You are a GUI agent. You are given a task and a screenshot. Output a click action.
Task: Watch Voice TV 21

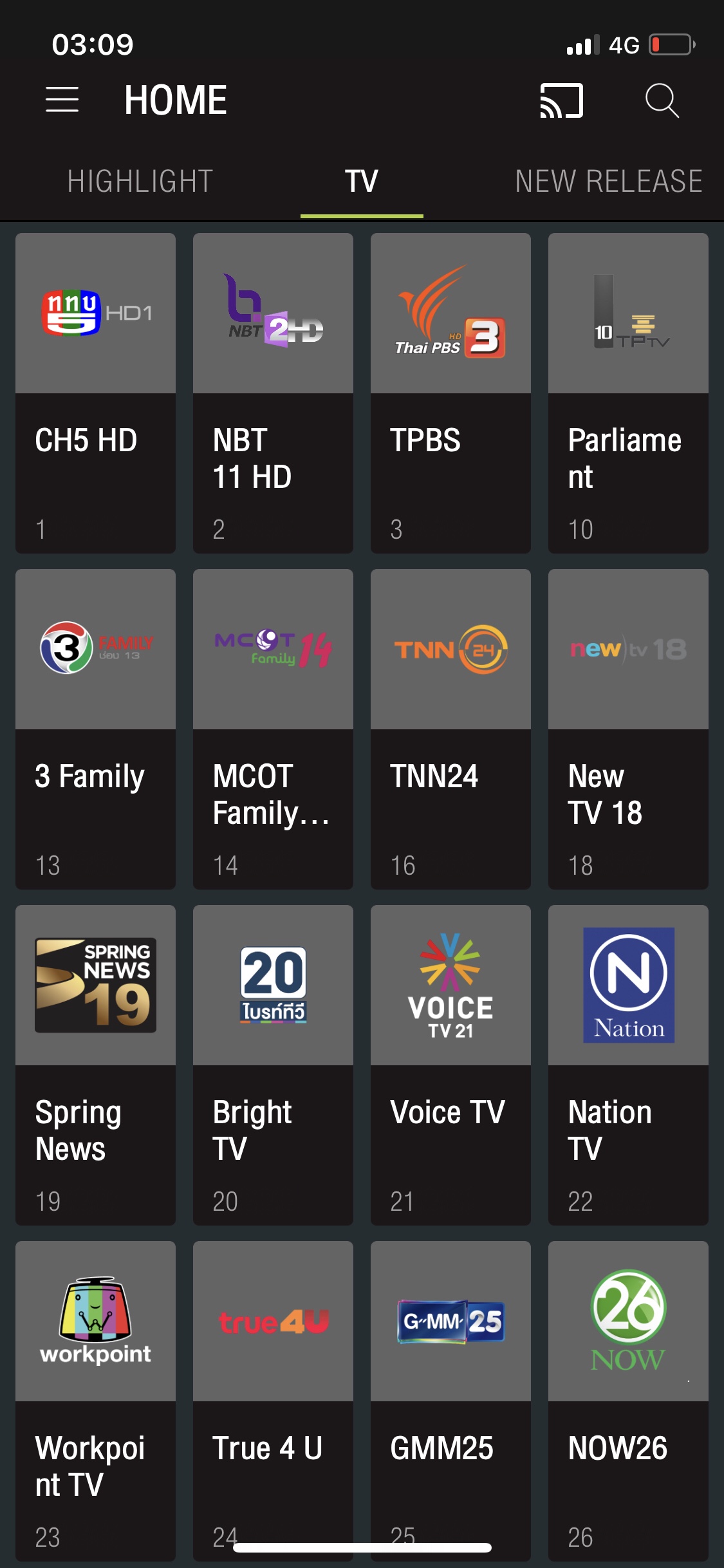coord(450,1065)
